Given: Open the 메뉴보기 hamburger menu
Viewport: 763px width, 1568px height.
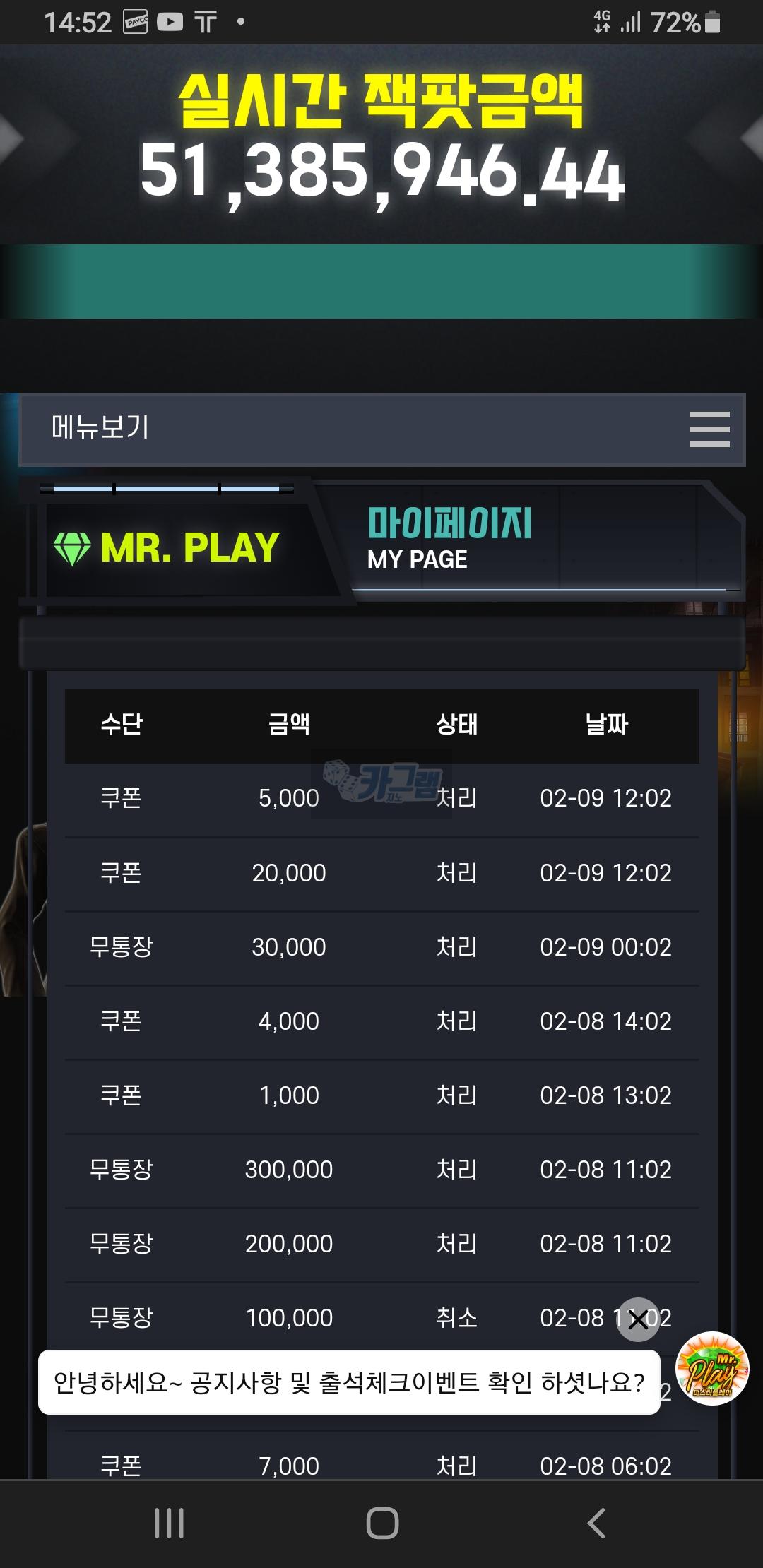Looking at the screenshot, I should (709, 429).
